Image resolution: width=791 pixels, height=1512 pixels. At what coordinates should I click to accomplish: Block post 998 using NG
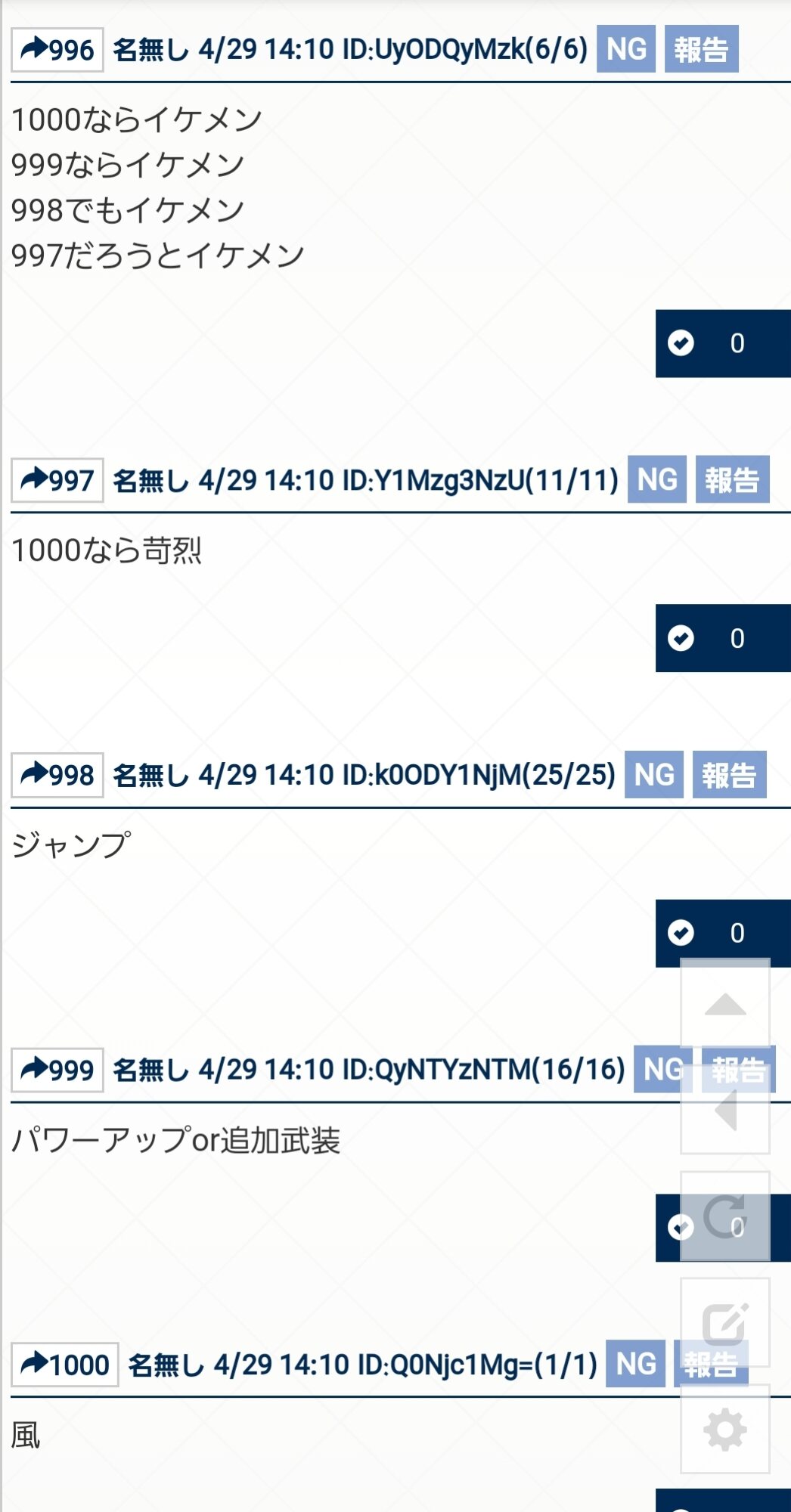[x=654, y=775]
